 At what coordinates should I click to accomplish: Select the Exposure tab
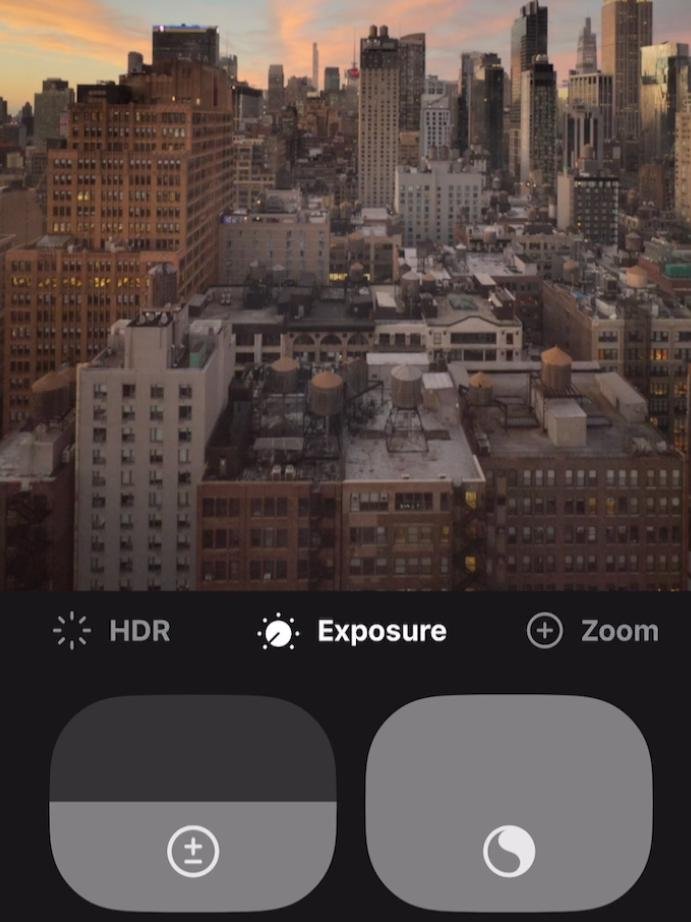[353, 631]
